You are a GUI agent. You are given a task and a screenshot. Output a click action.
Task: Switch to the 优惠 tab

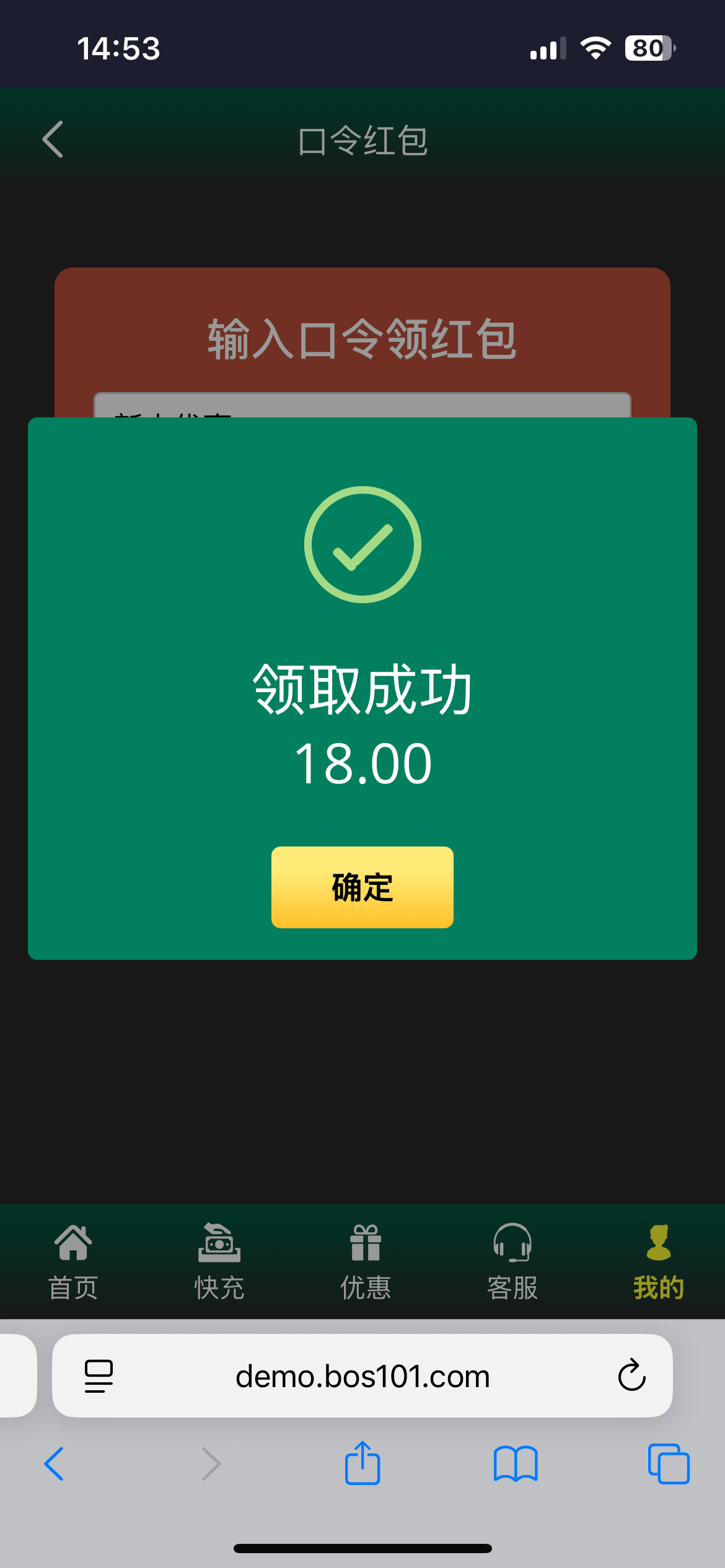pyautogui.click(x=366, y=1261)
